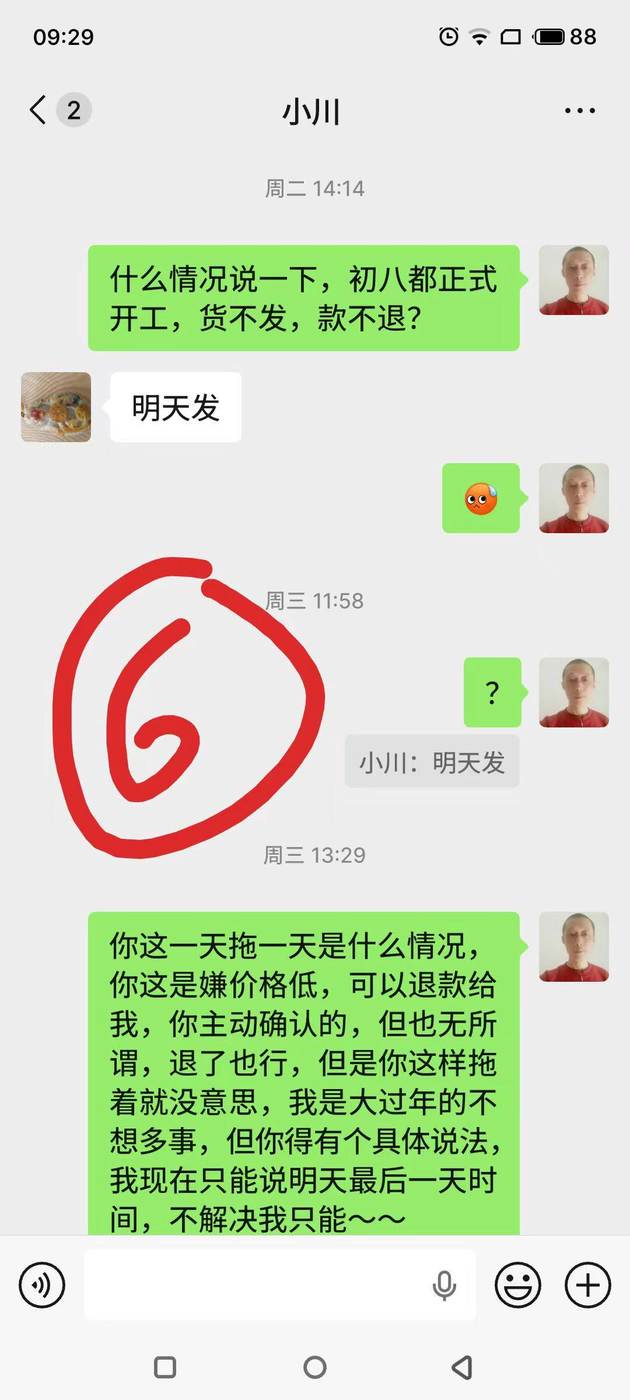The height and width of the screenshot is (1400, 630).
Task: Open the chat overflow menu
Action: click(x=580, y=111)
